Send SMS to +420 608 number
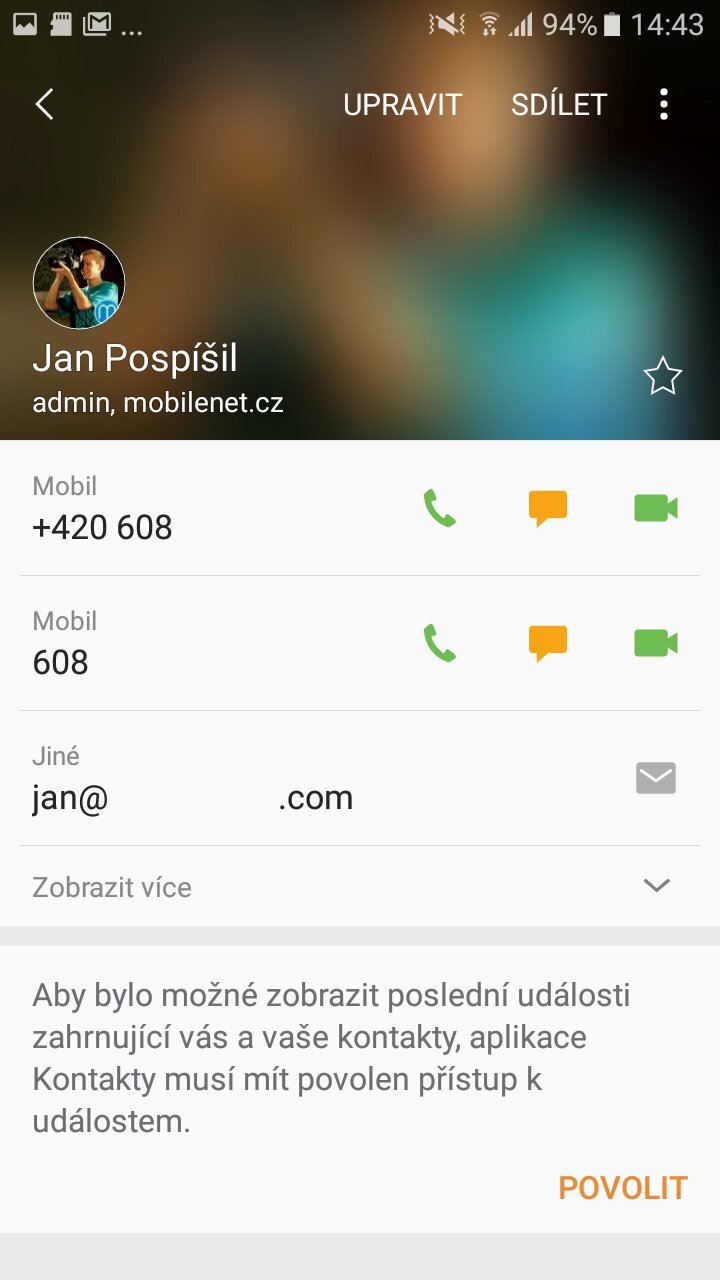Image resolution: width=720 pixels, height=1280 pixels. 547,508
